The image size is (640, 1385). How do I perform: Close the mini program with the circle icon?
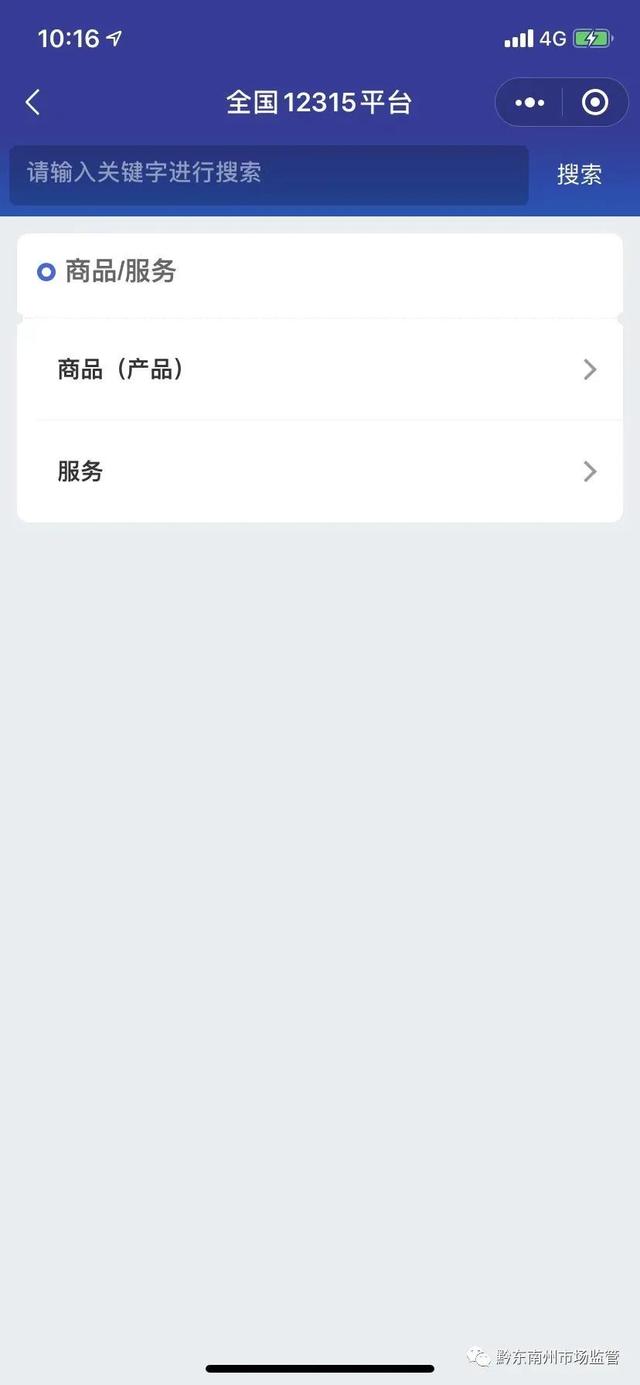[594, 102]
